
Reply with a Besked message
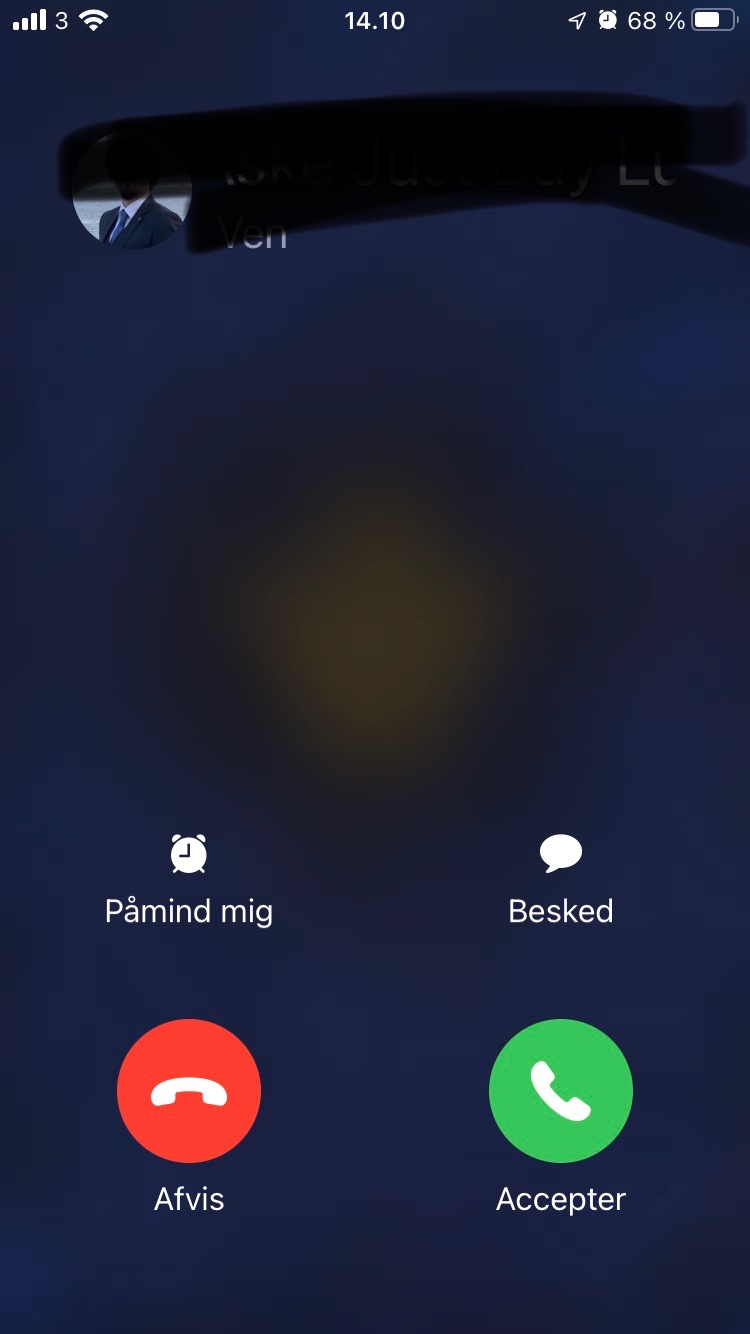coord(560,879)
